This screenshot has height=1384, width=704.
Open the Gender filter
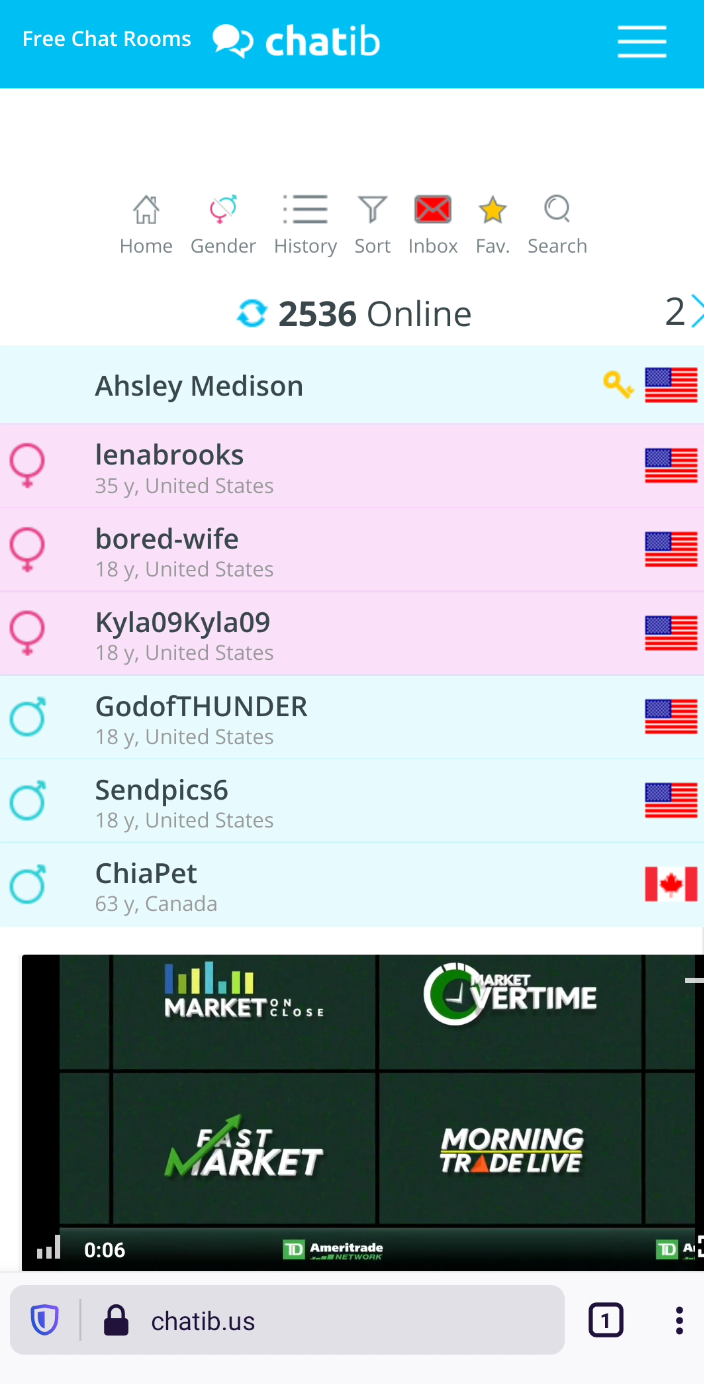223,225
